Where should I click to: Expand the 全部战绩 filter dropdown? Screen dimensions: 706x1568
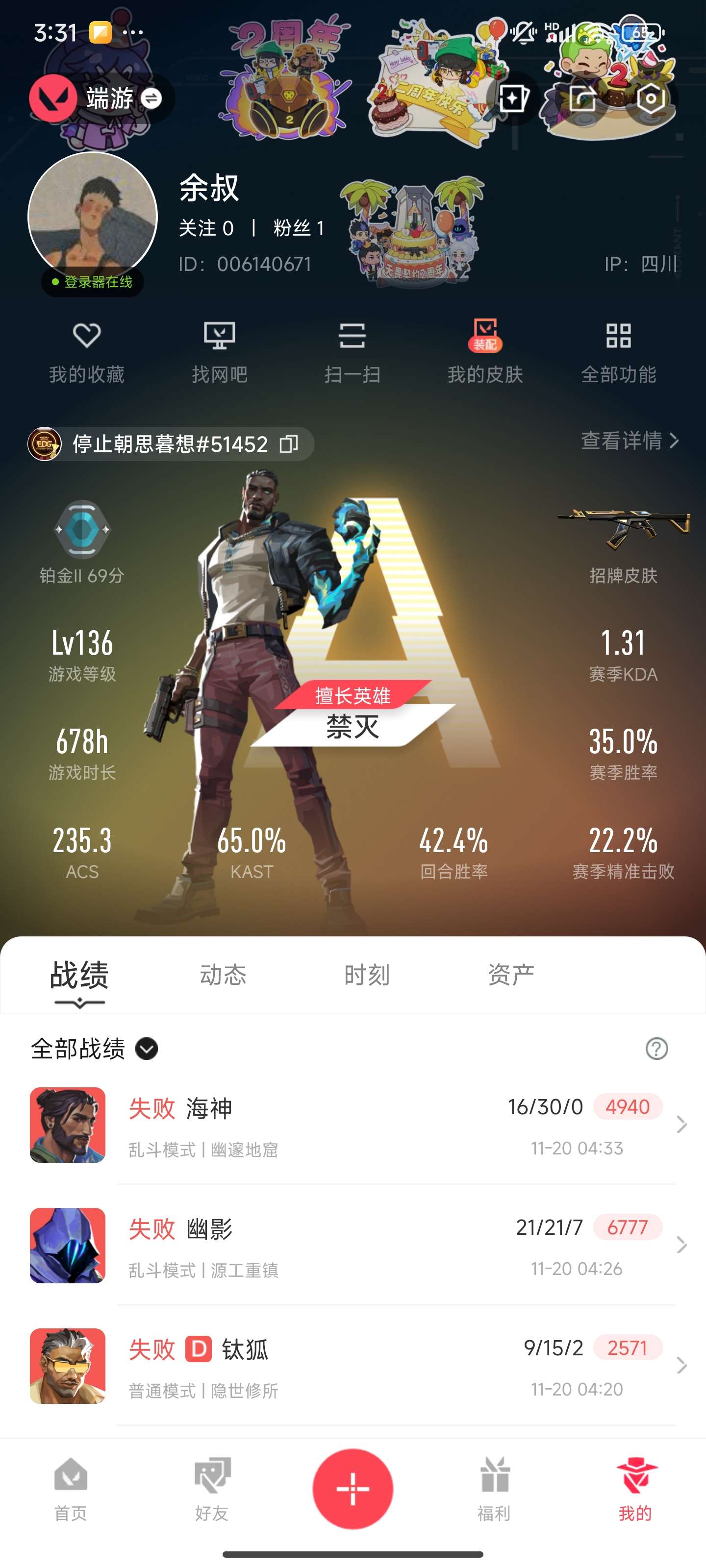(x=146, y=1049)
